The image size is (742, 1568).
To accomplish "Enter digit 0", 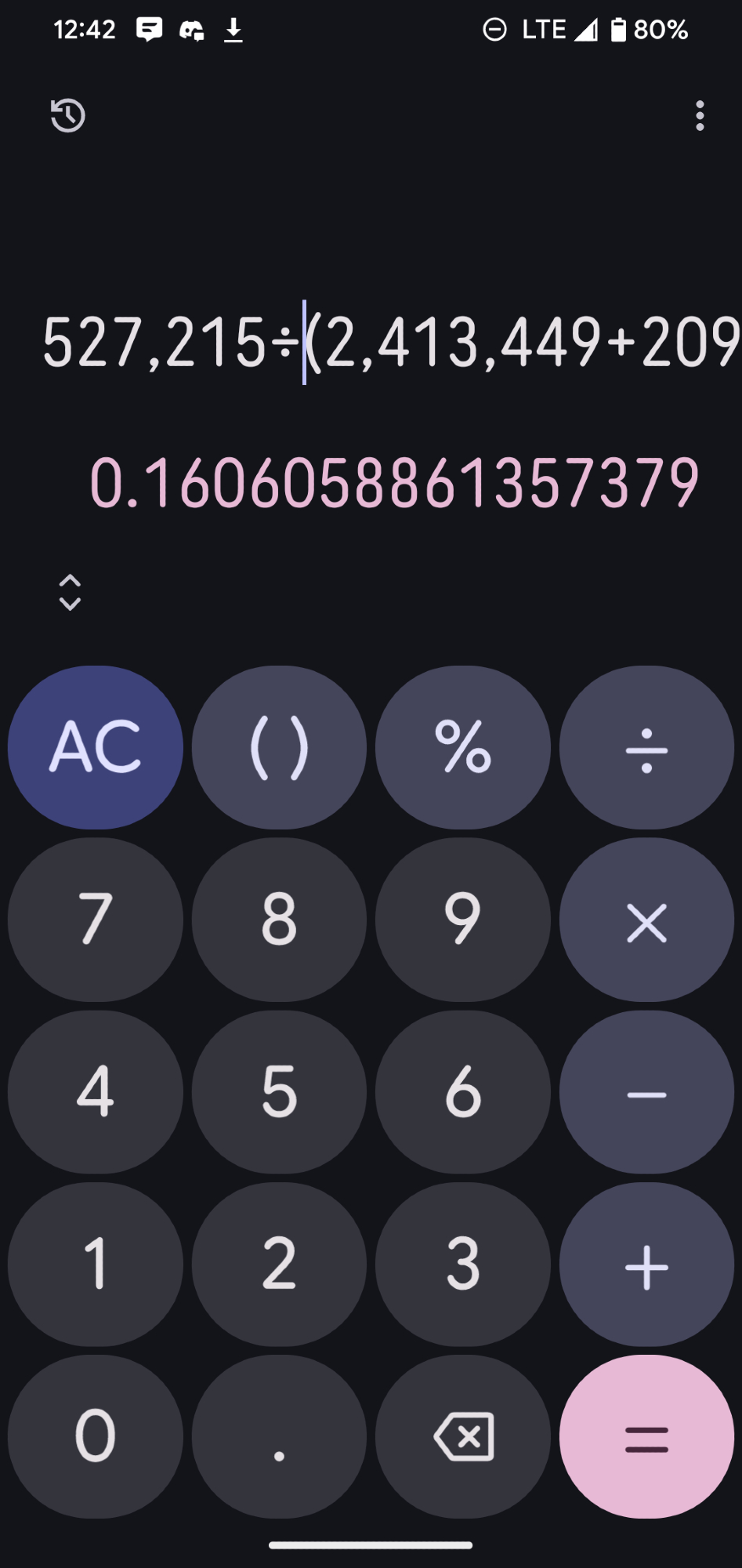I will tap(96, 1437).
